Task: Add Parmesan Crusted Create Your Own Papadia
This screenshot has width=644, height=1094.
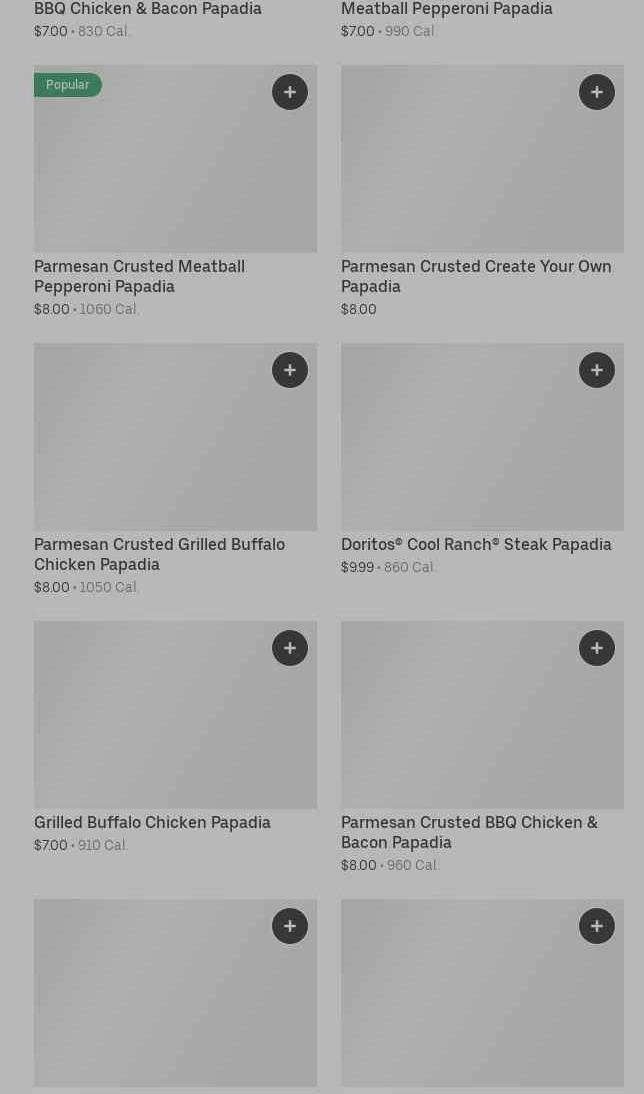Action: tap(597, 93)
